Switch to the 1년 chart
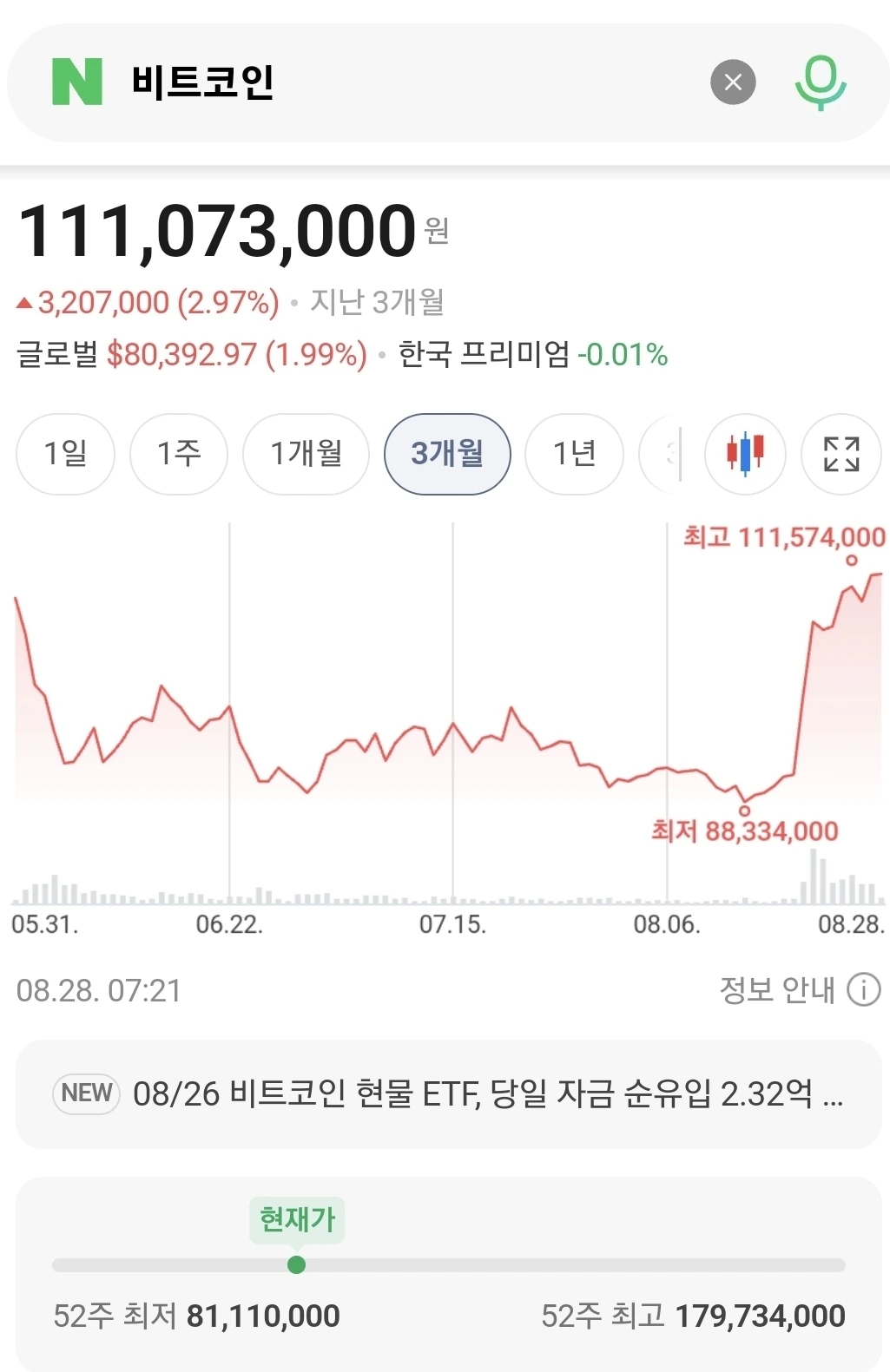 pos(575,454)
